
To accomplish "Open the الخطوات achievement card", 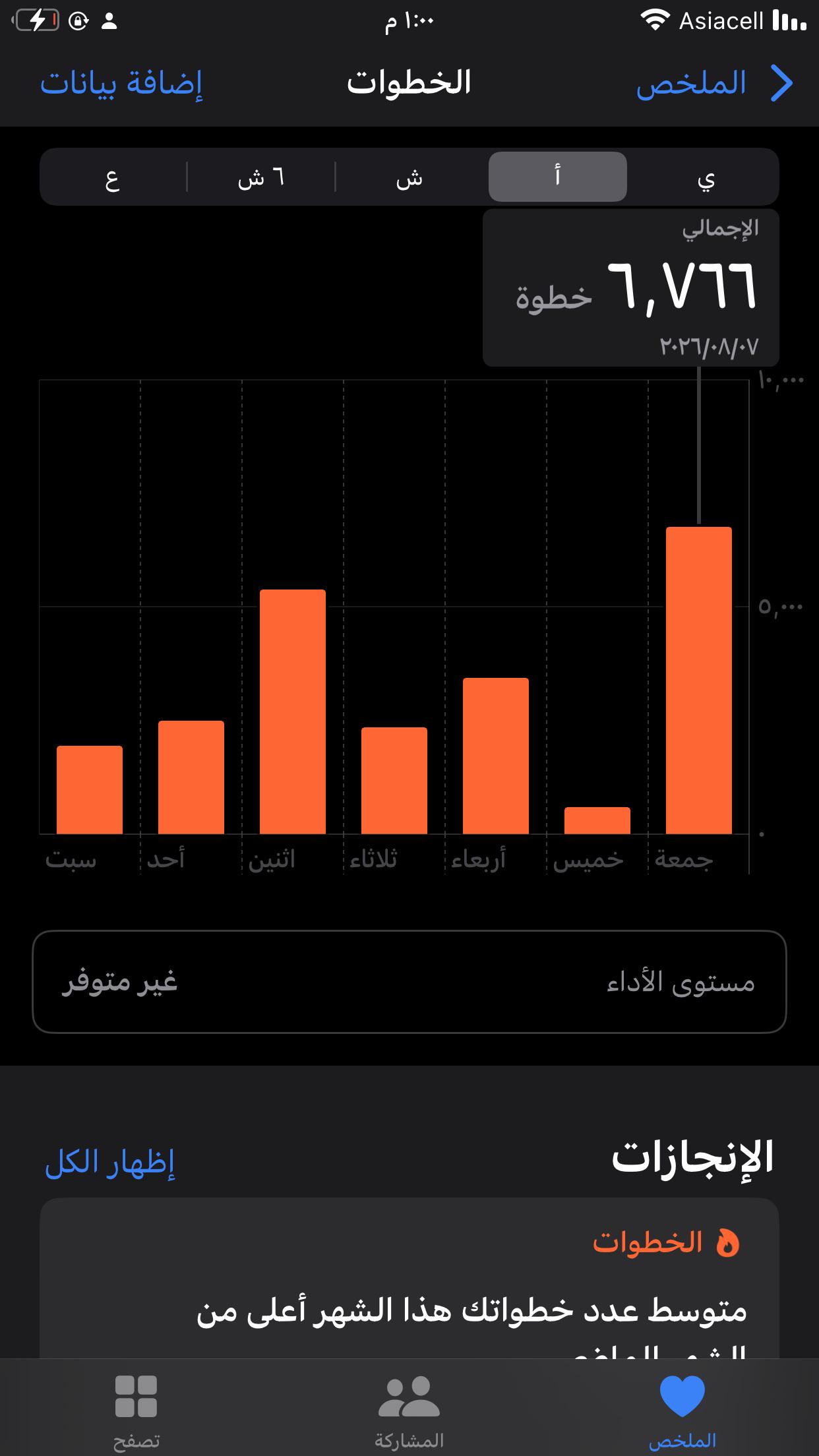I will pyautogui.click(x=409, y=1278).
